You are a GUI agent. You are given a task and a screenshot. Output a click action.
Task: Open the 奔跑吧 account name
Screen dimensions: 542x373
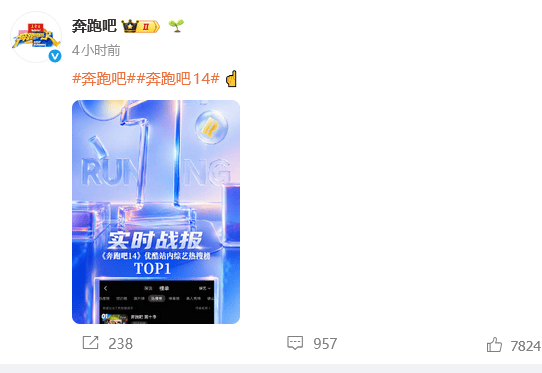tap(94, 26)
